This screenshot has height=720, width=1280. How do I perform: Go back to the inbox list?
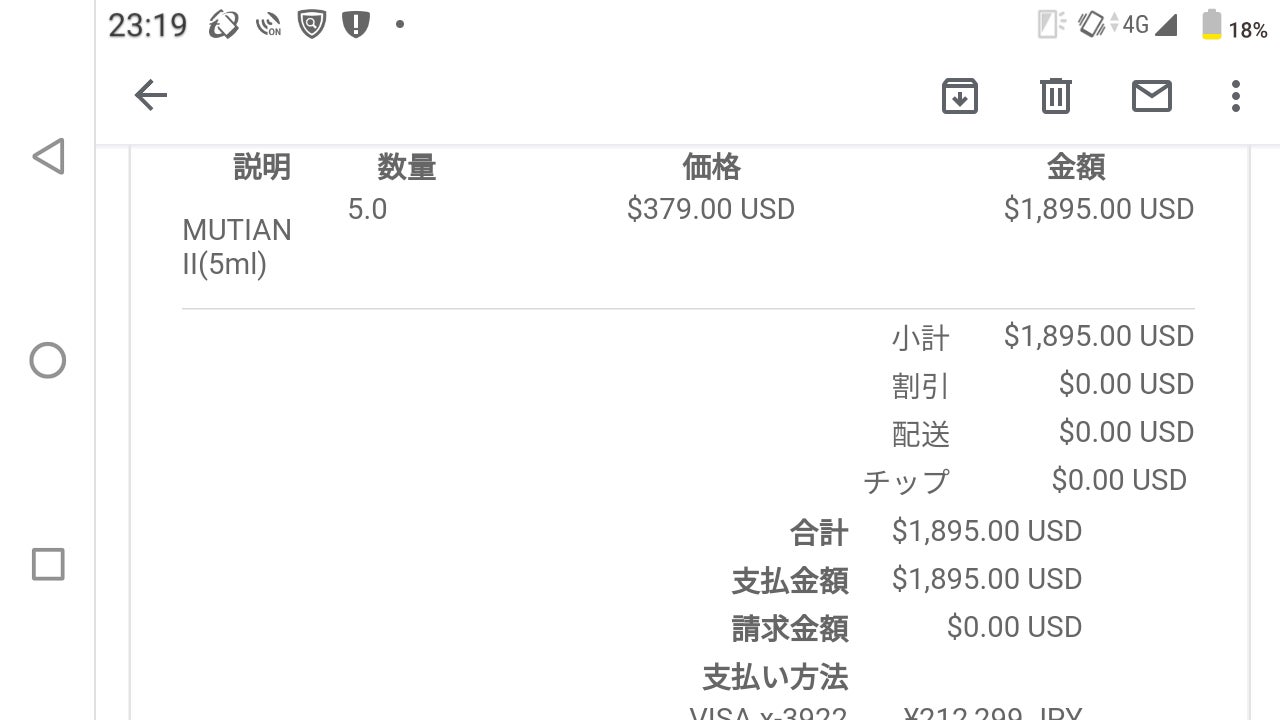[151, 96]
